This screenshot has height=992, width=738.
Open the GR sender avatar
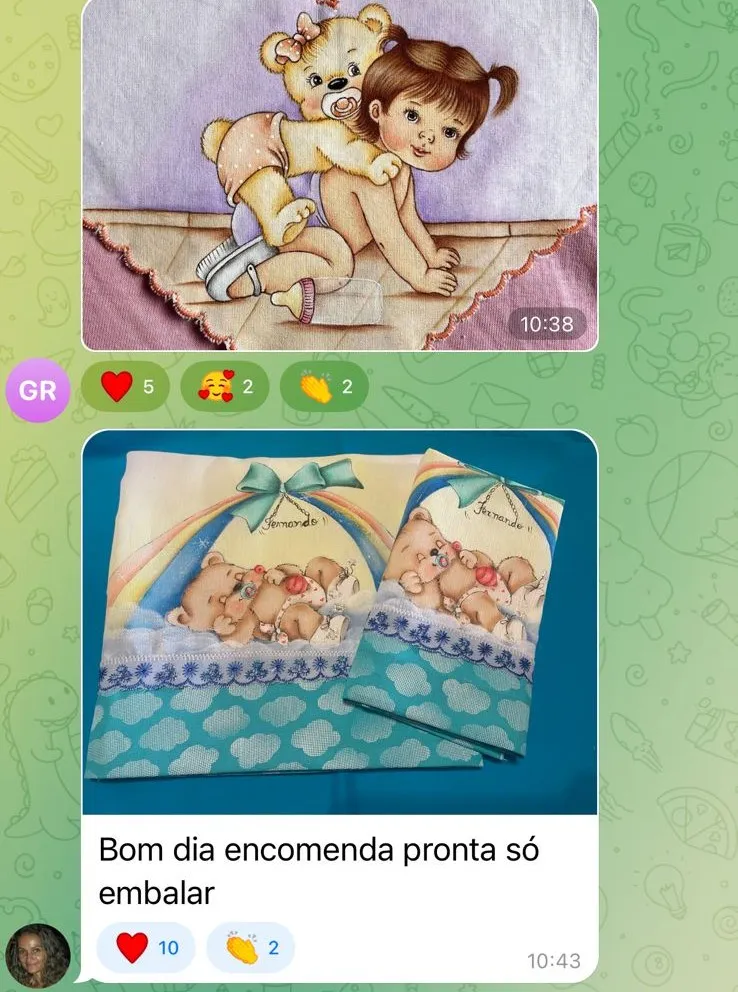[x=38, y=390]
